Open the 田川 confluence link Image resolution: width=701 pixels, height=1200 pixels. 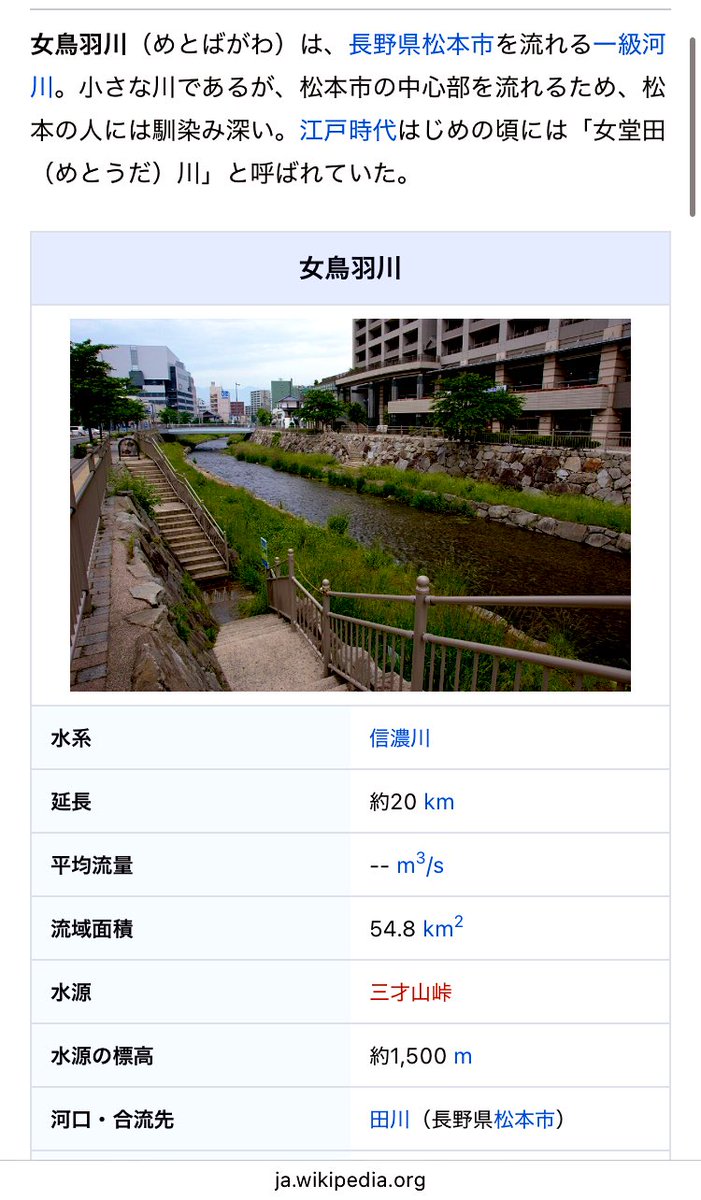390,1119
